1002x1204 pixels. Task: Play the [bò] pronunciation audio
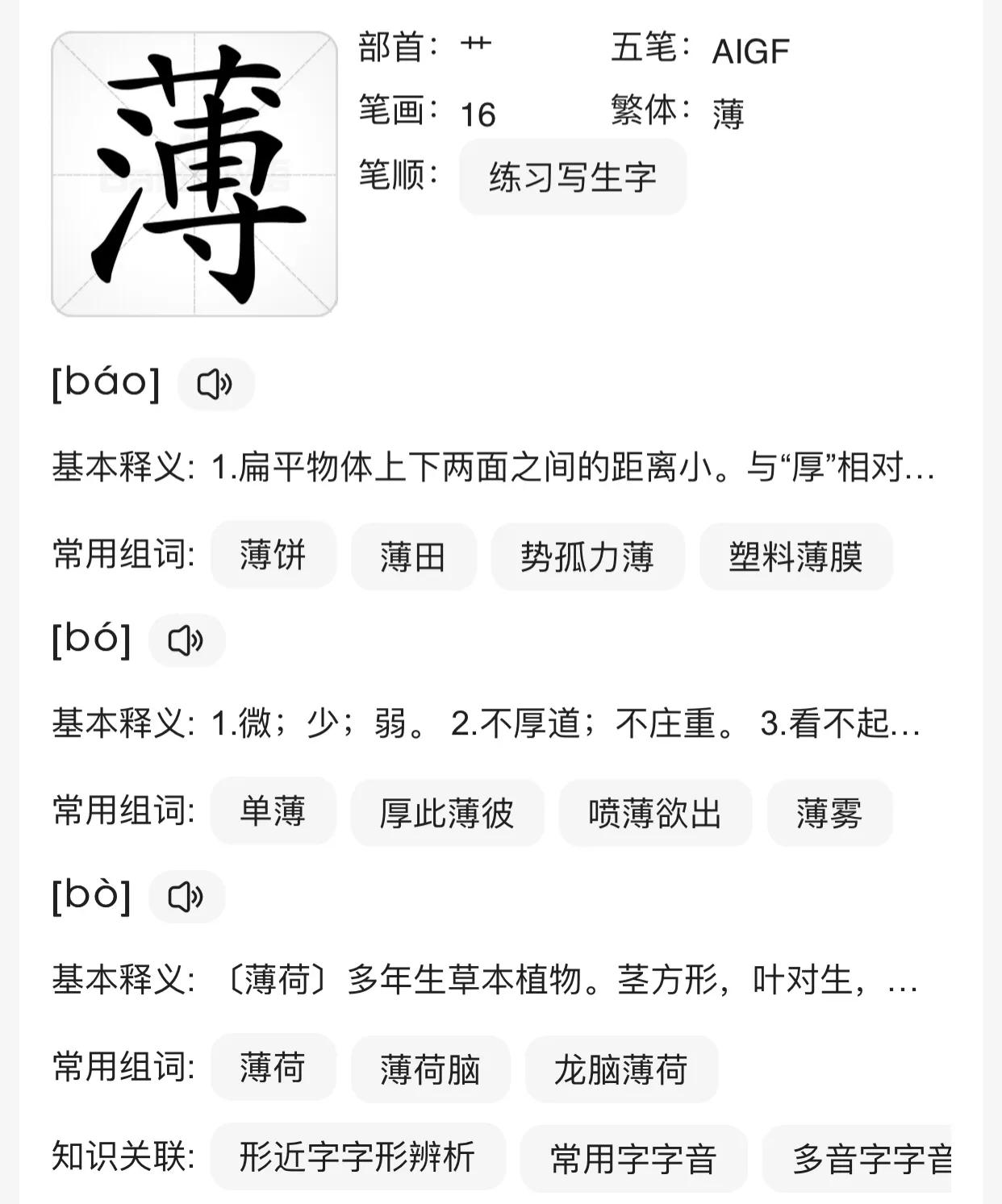pos(187,895)
